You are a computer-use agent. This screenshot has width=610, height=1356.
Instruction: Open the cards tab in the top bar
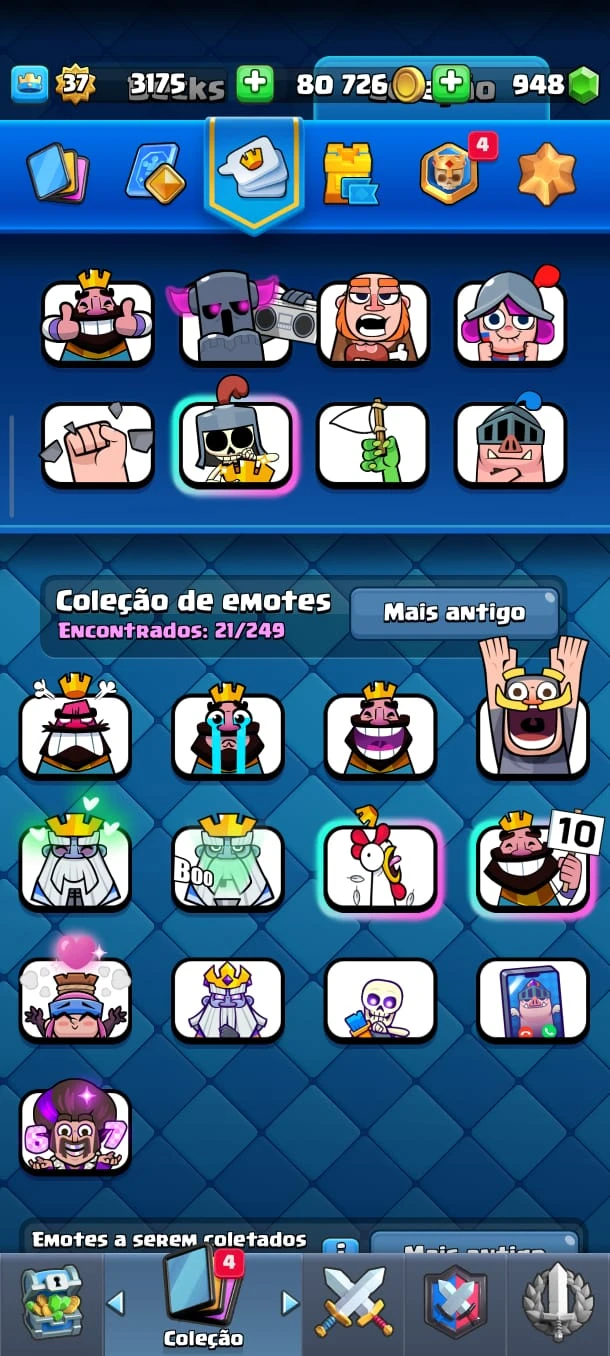click(x=57, y=174)
